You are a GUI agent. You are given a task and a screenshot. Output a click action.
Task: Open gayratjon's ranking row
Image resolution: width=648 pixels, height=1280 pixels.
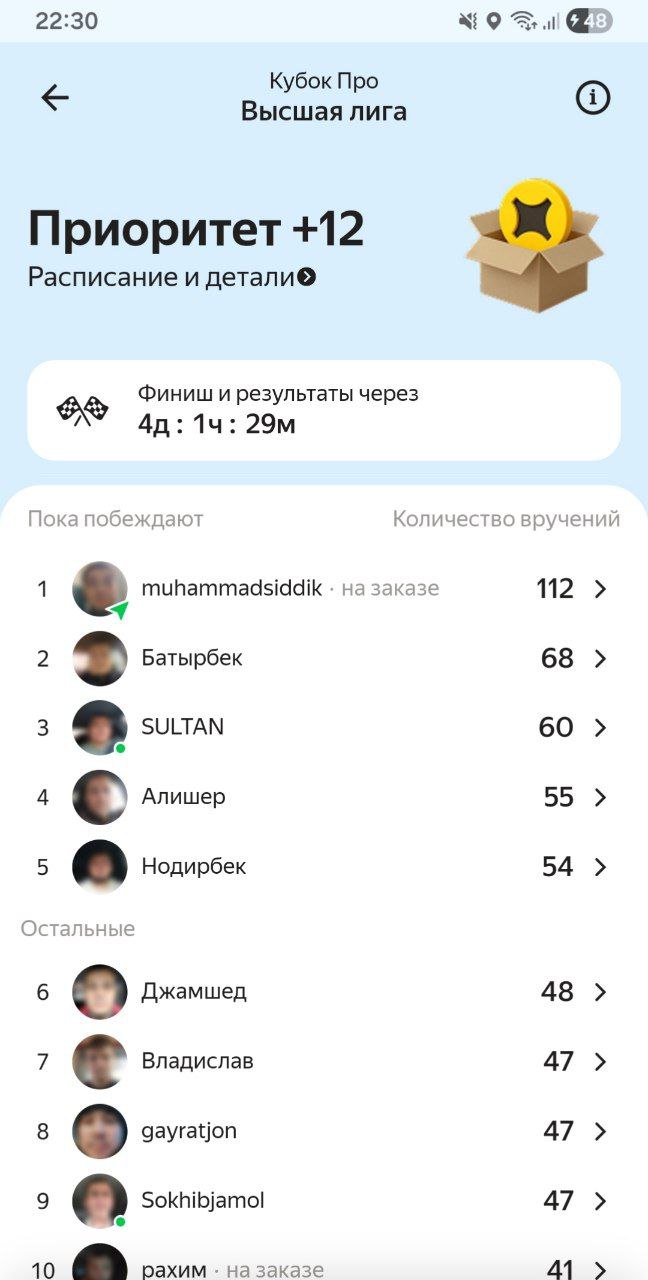point(323,1131)
